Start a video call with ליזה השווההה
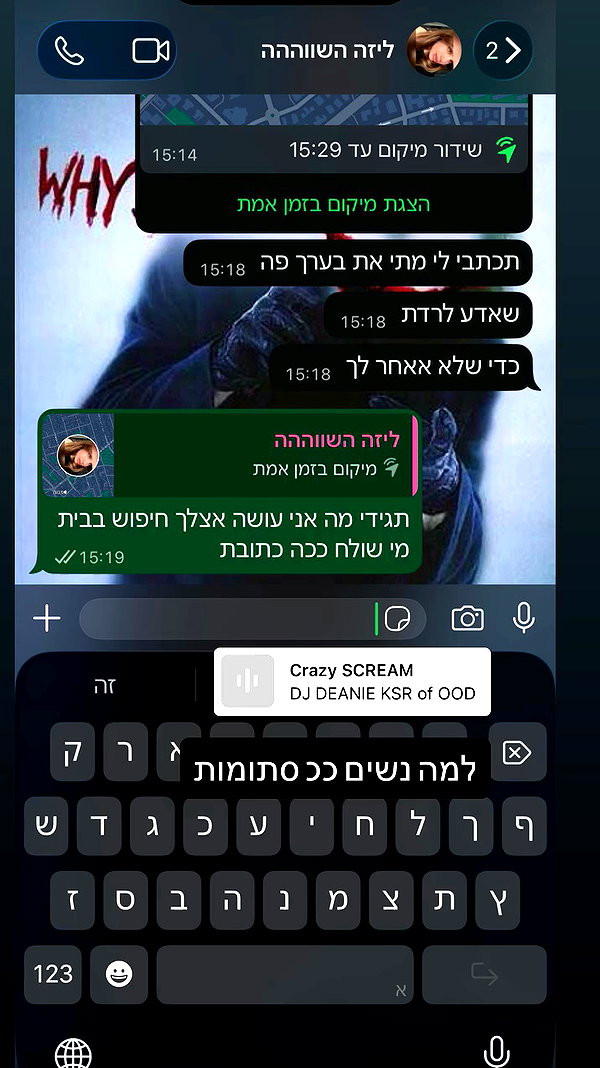The width and height of the screenshot is (600, 1068). point(151,50)
